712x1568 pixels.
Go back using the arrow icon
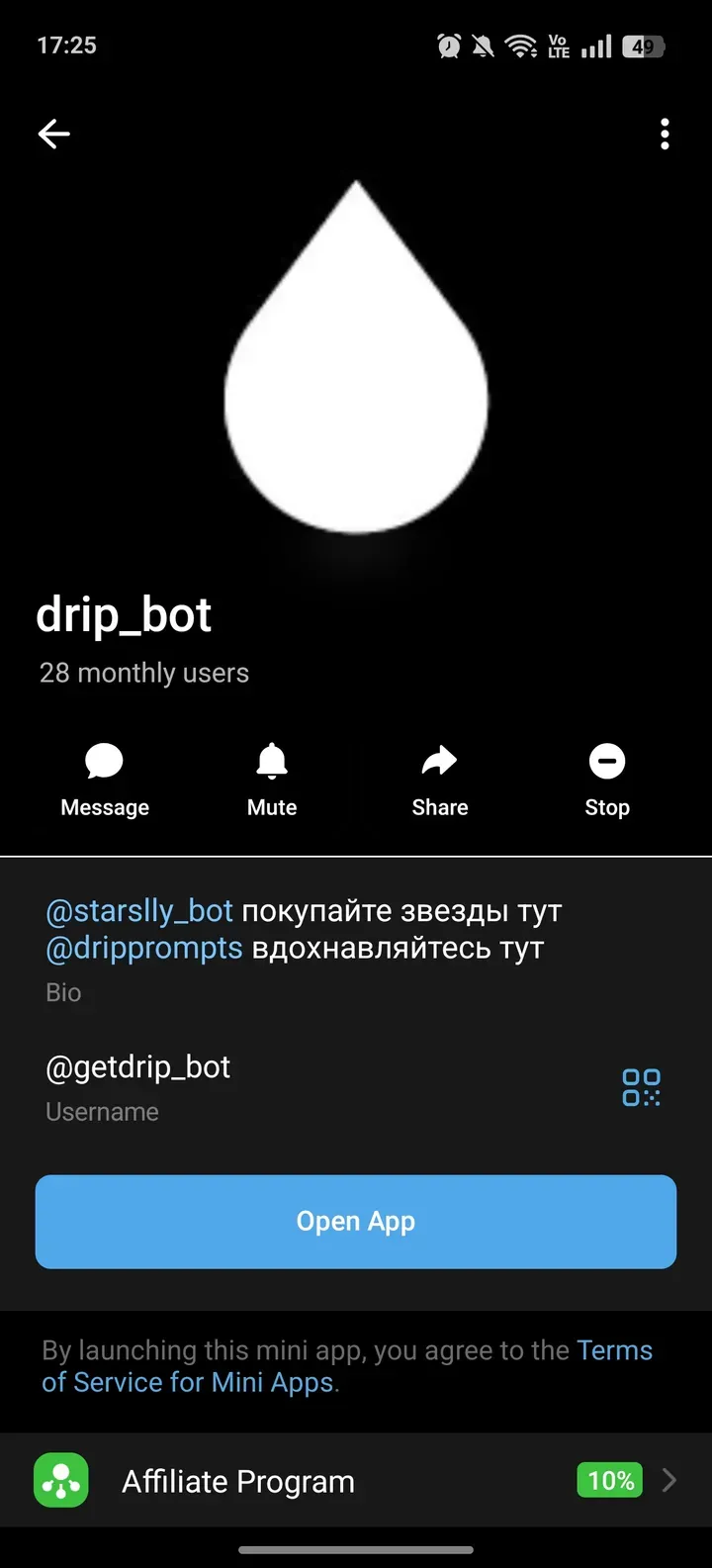[53, 134]
